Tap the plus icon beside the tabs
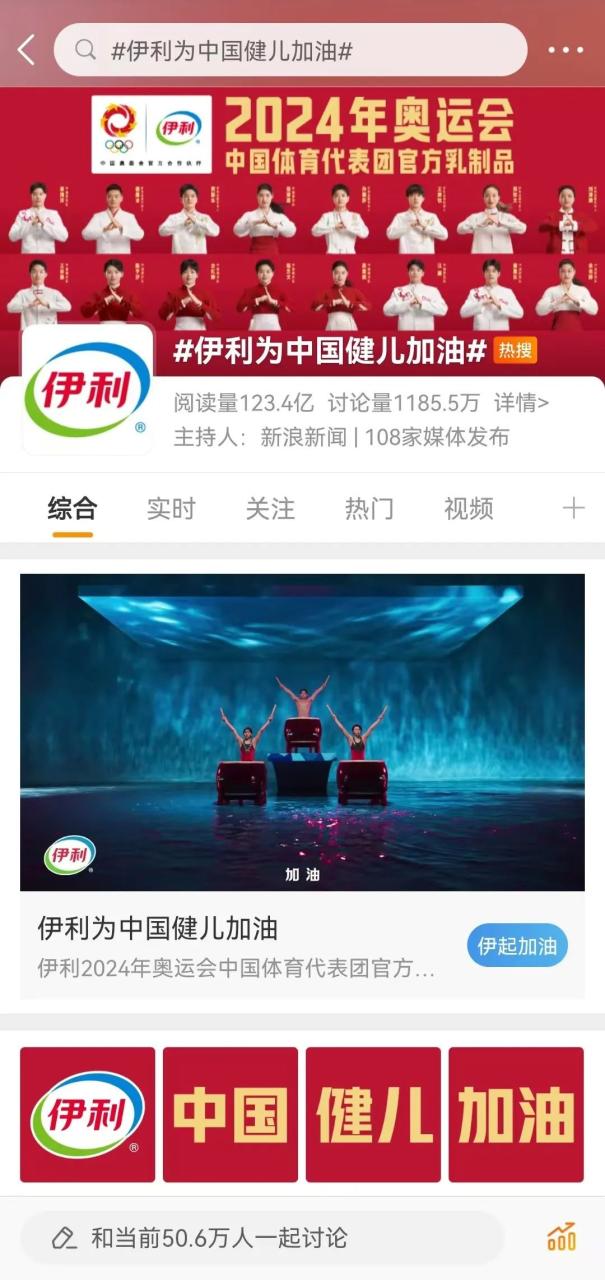Screen dimensions: 605x1280 coord(573,508)
